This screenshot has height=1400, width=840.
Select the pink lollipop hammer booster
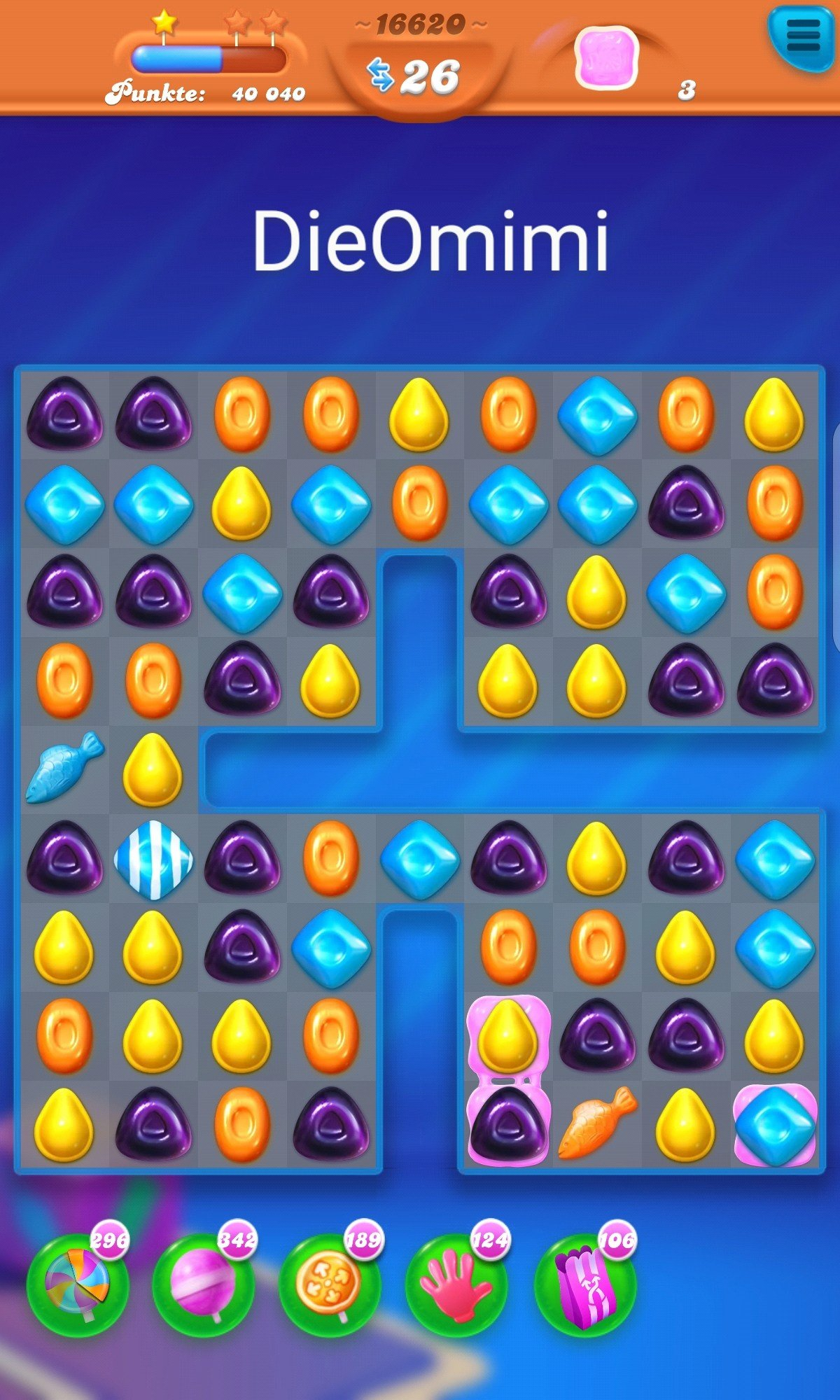[x=203, y=1285]
